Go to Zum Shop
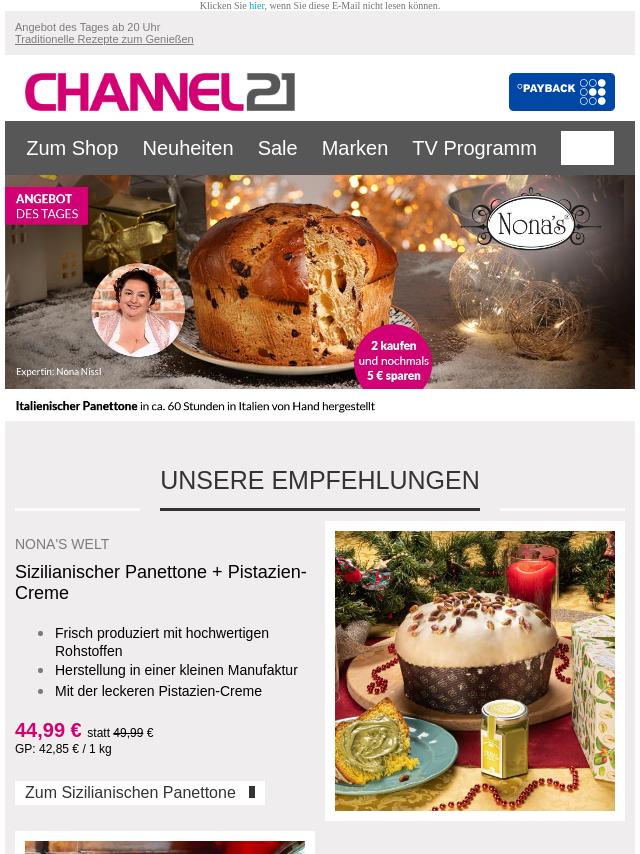The image size is (640, 854). [72, 148]
